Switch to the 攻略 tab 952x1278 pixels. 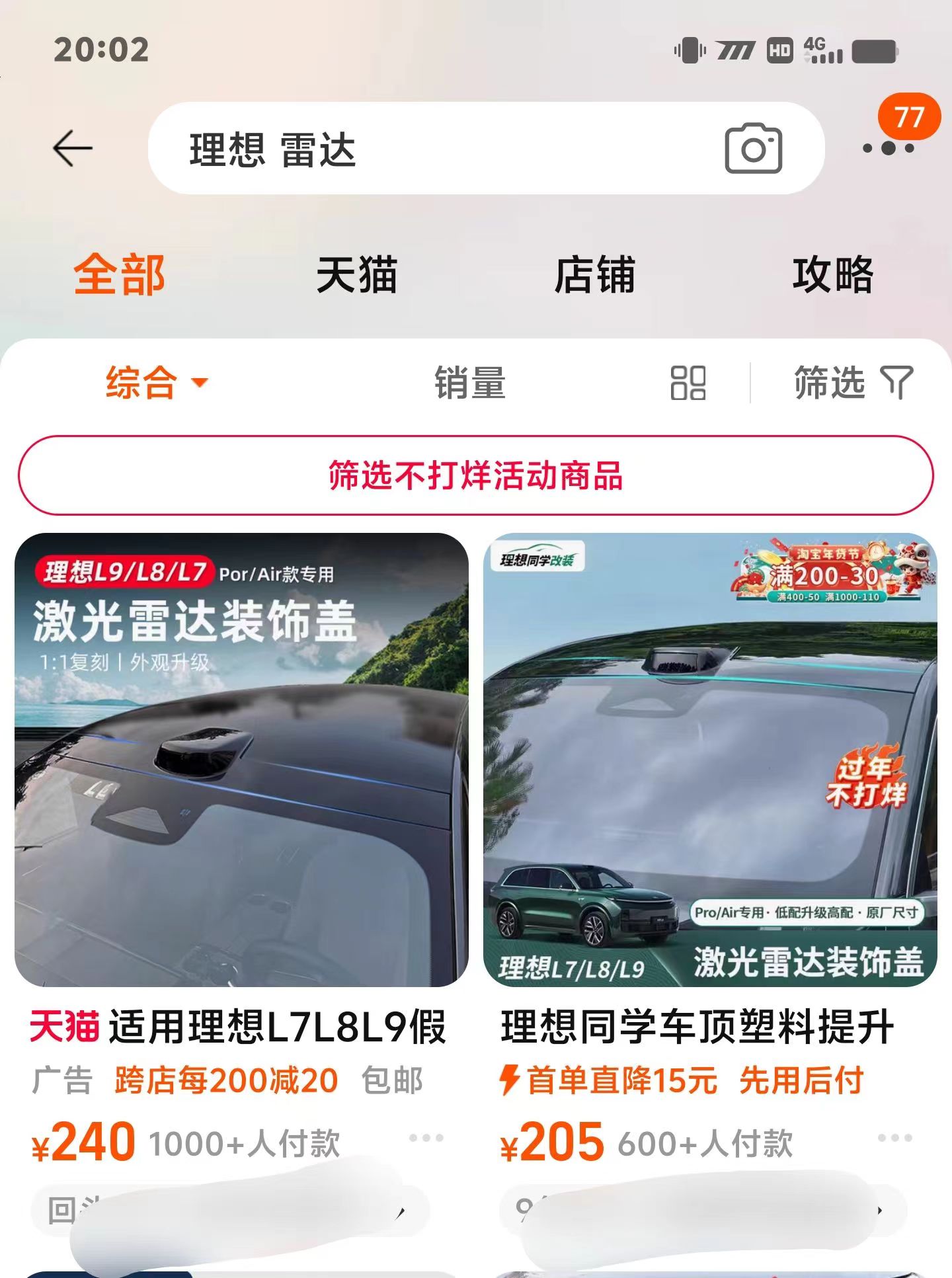click(832, 274)
